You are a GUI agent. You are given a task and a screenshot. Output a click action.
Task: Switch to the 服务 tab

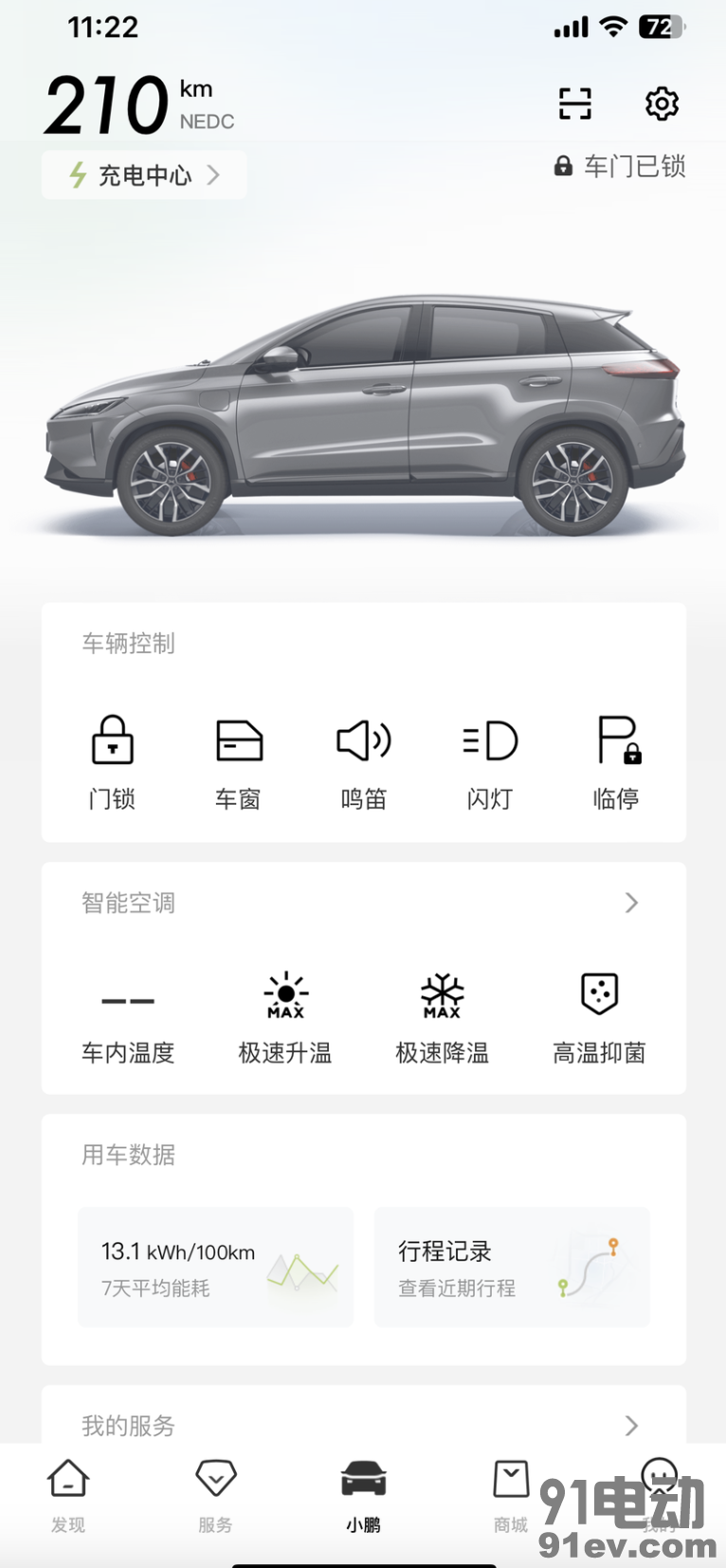pyautogui.click(x=215, y=1494)
